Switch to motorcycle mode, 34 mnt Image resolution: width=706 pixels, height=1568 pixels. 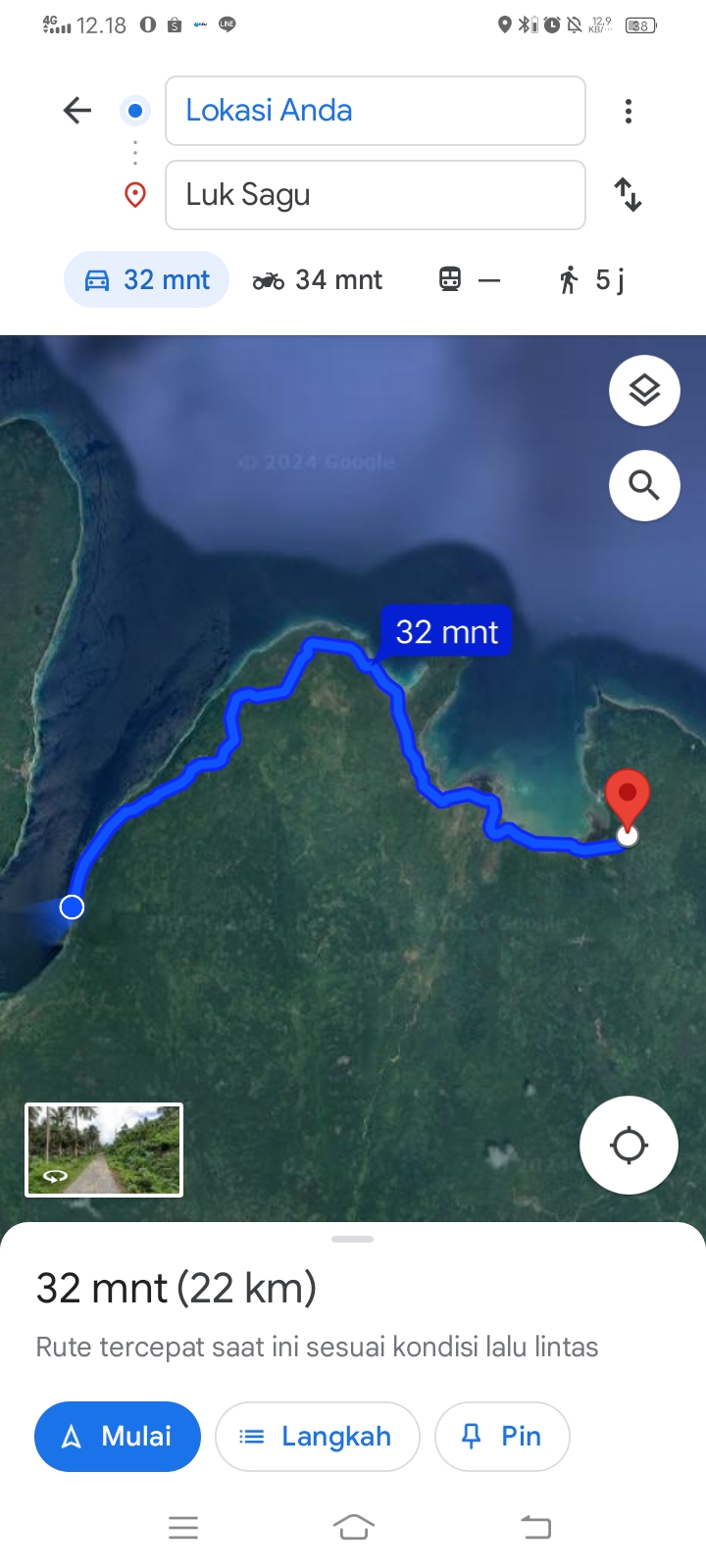pyautogui.click(x=318, y=280)
